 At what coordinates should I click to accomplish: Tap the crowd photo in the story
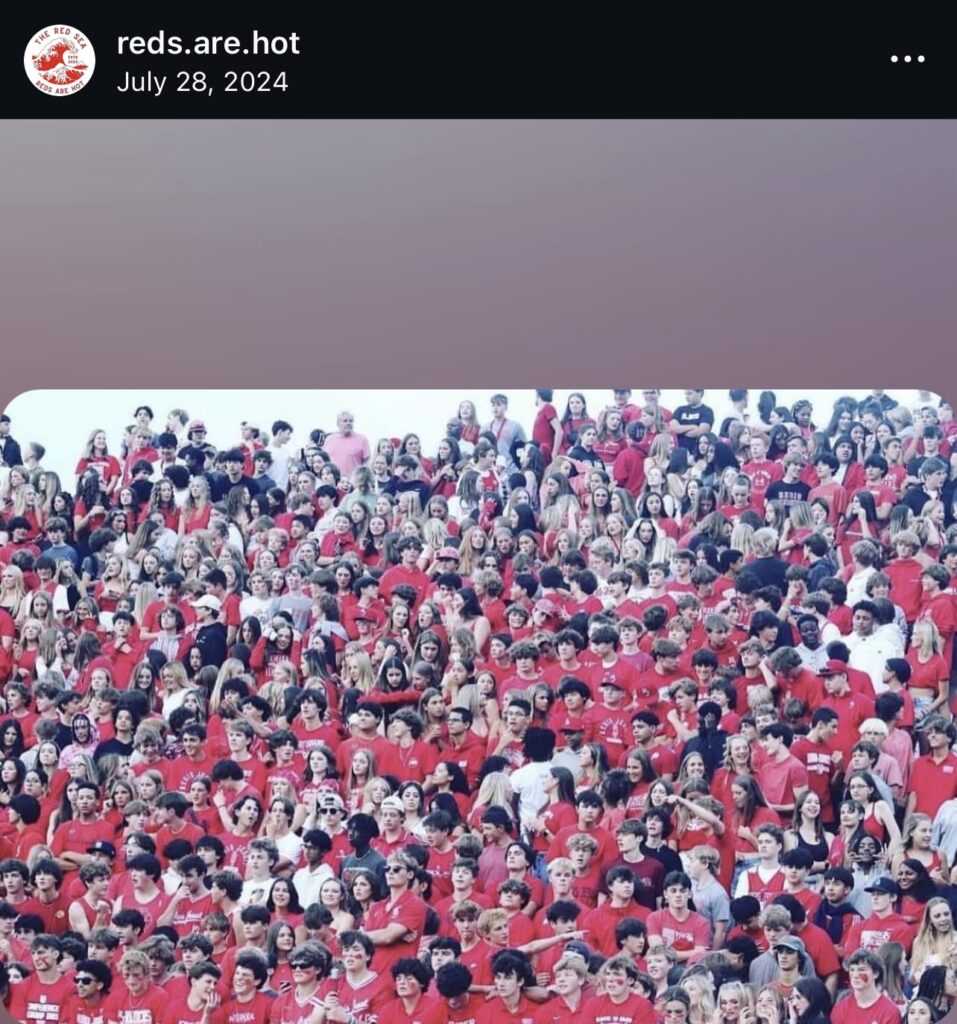pyautogui.click(x=478, y=706)
